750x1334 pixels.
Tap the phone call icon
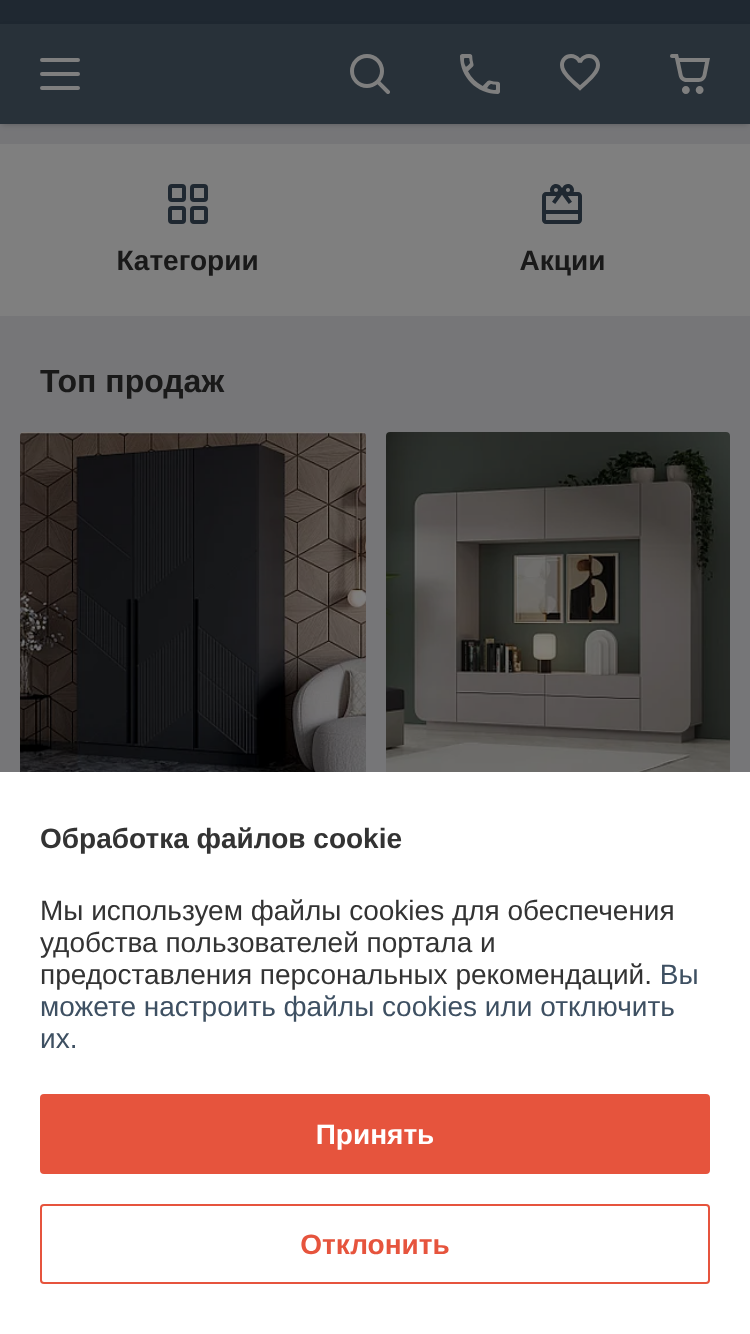[479, 74]
